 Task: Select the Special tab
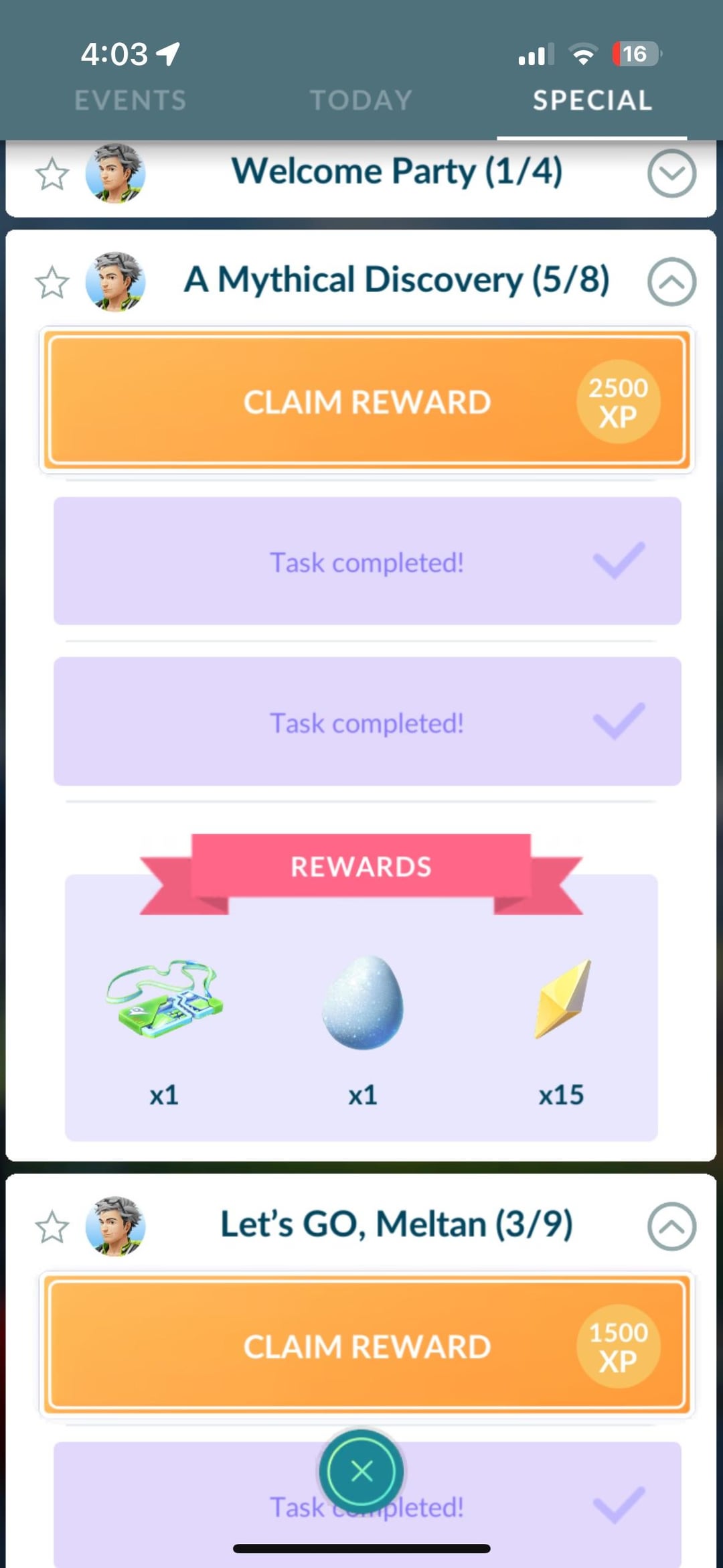point(592,100)
